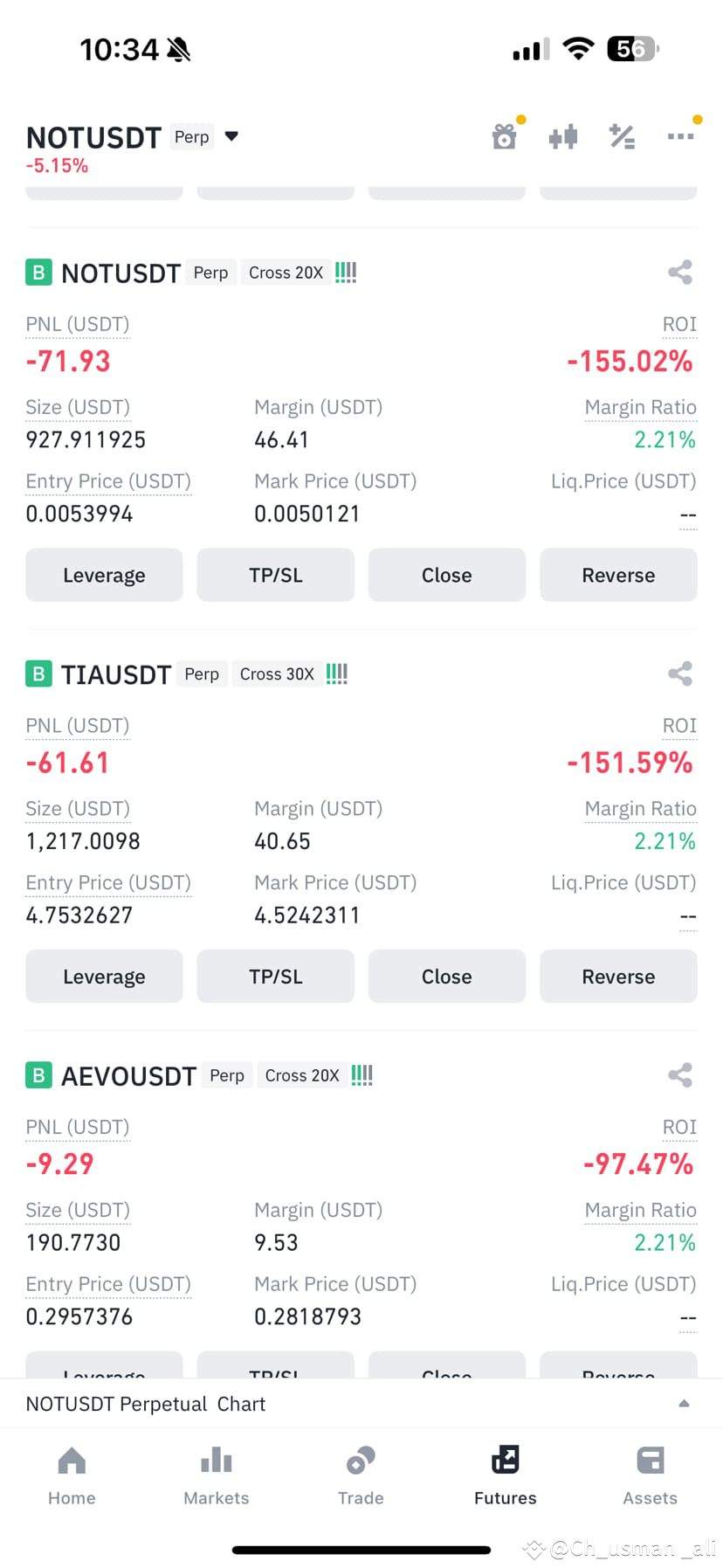Open the NOTUSDT pair selector dropdown
Viewport: 723px width, 1568px height.
click(231, 136)
